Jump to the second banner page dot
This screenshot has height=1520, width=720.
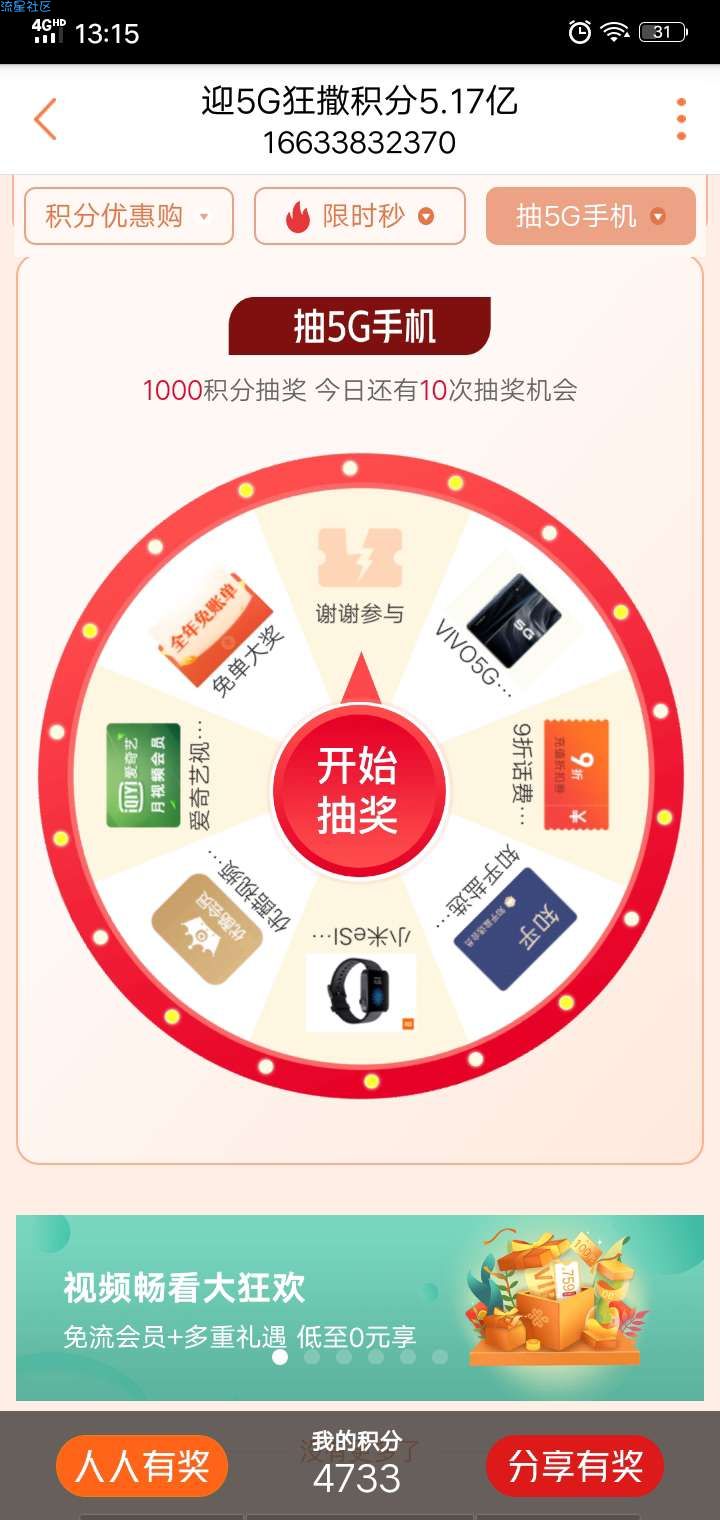pyautogui.click(x=312, y=1357)
